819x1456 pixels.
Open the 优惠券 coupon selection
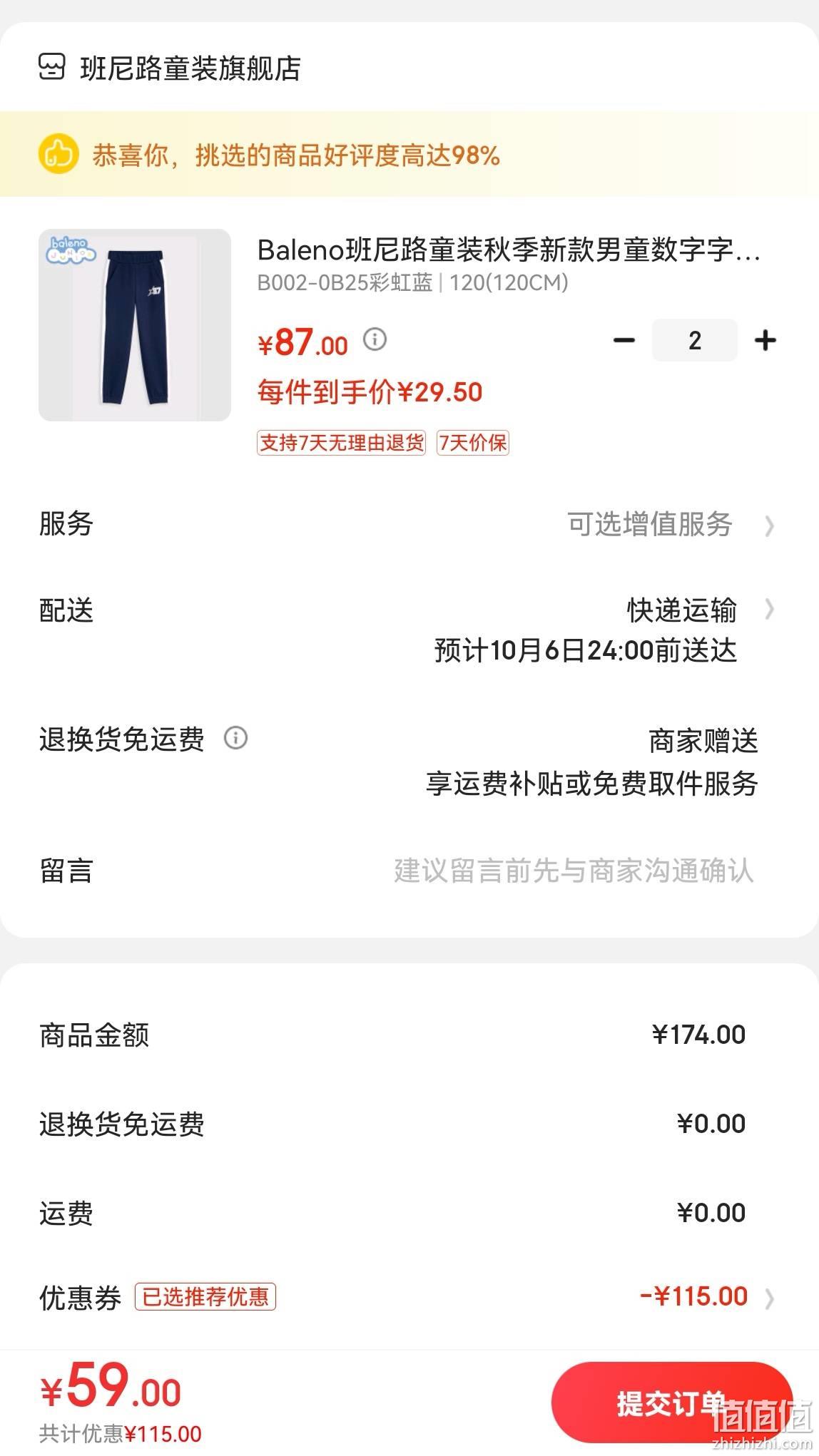tap(409, 1297)
